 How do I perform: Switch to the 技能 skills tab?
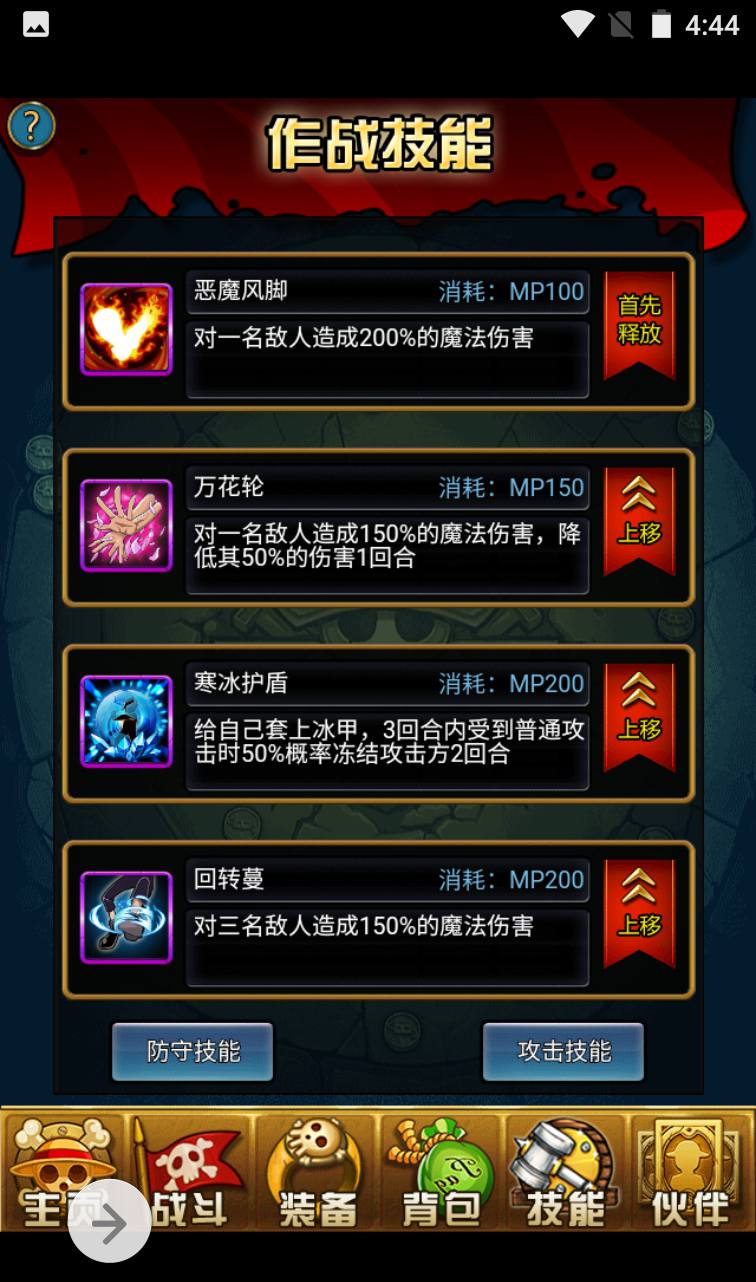coord(565,1170)
